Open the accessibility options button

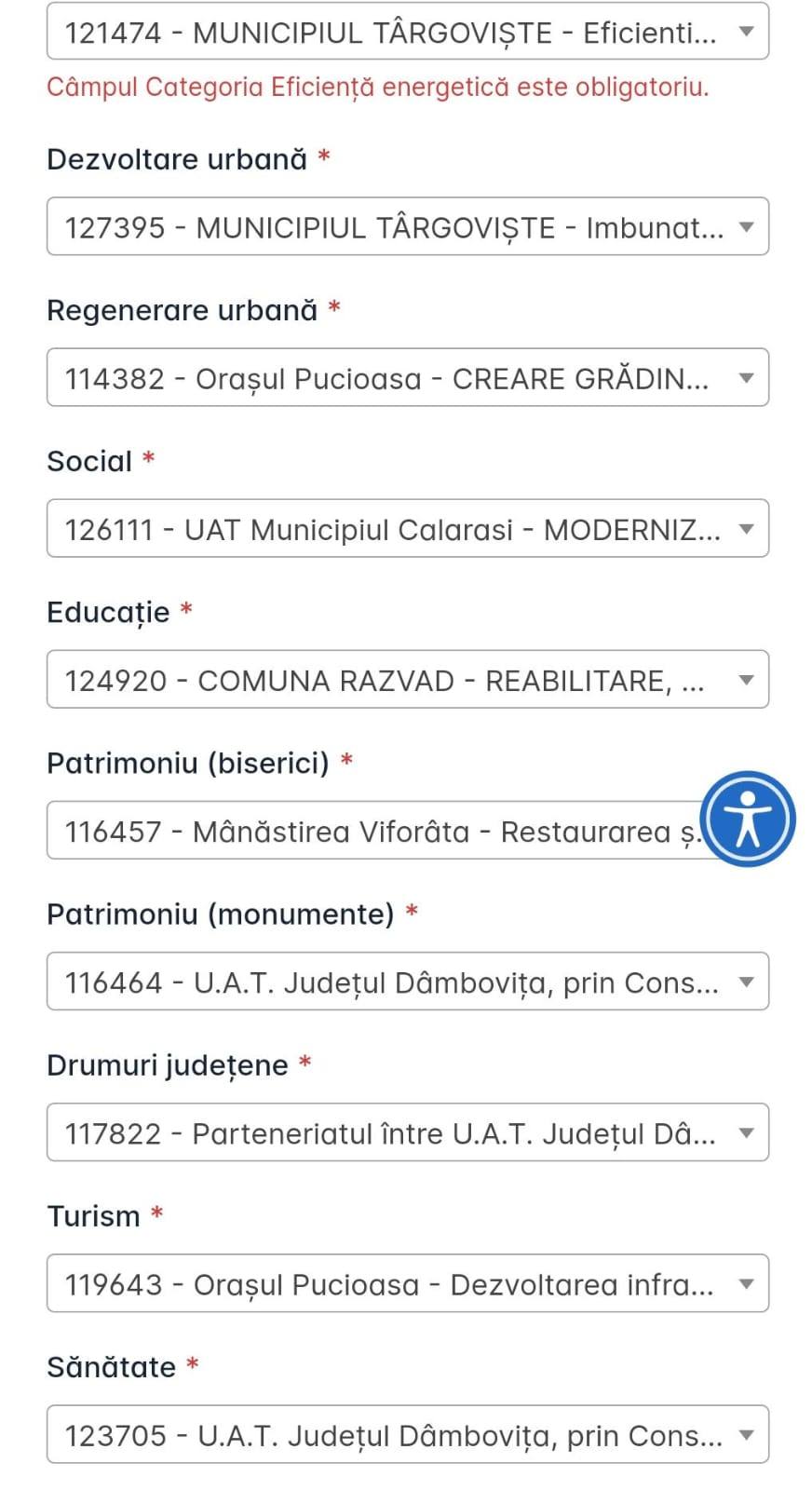748,819
